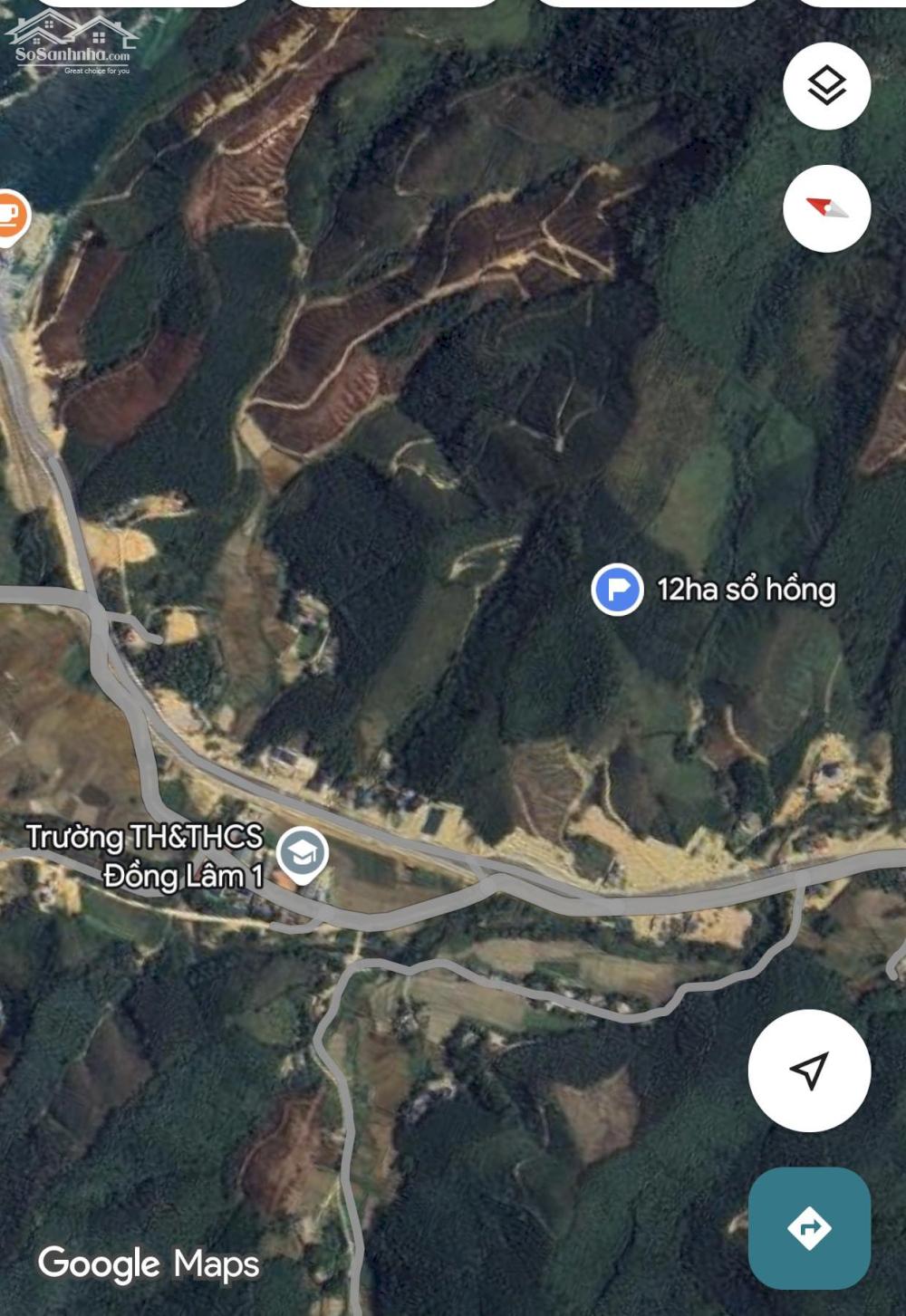Open the map layers selector
The height and width of the screenshot is (1316, 906).
click(826, 86)
